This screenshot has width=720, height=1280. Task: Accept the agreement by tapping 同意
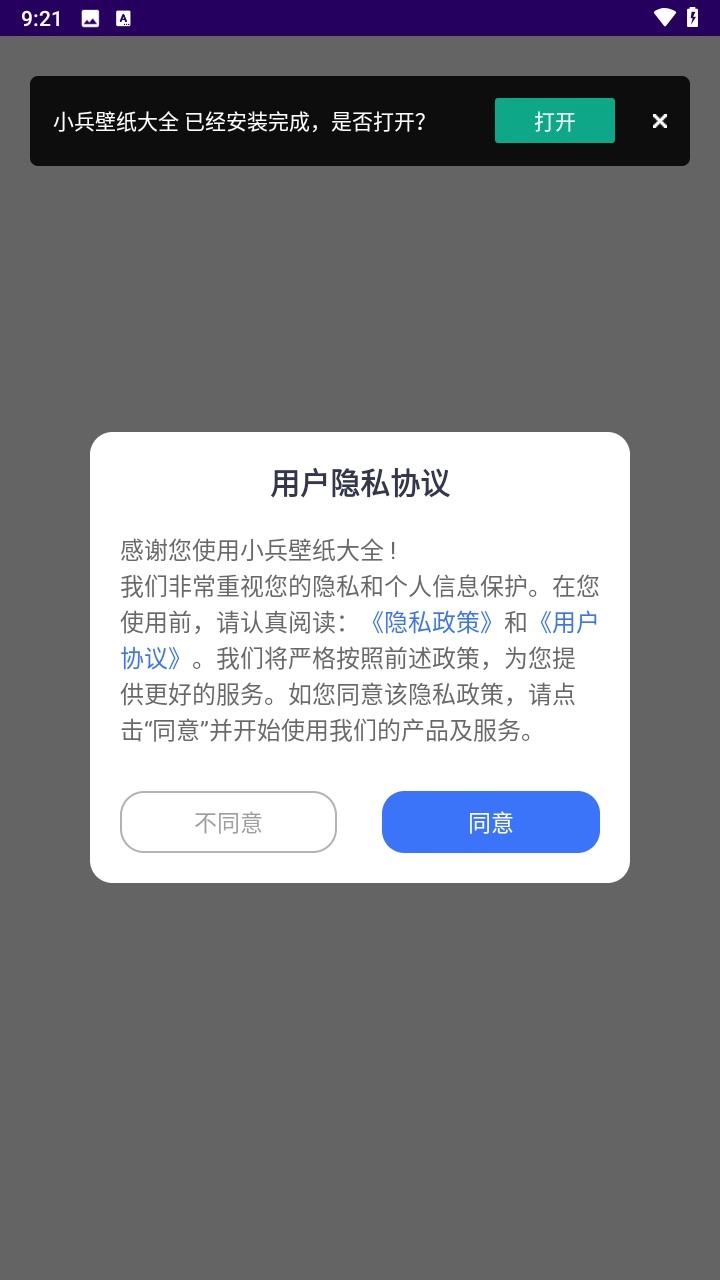pyautogui.click(x=490, y=822)
